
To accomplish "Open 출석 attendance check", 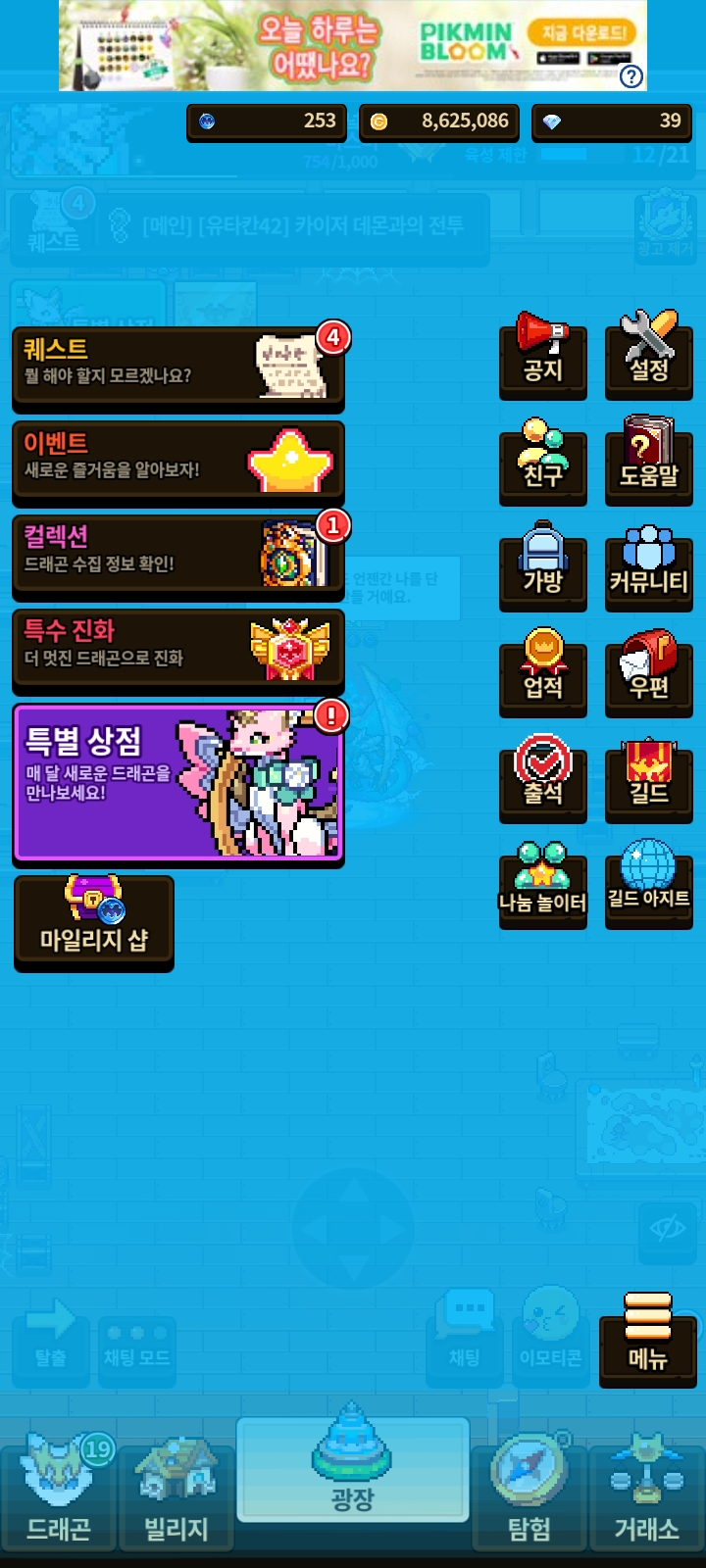I will coord(543,780).
